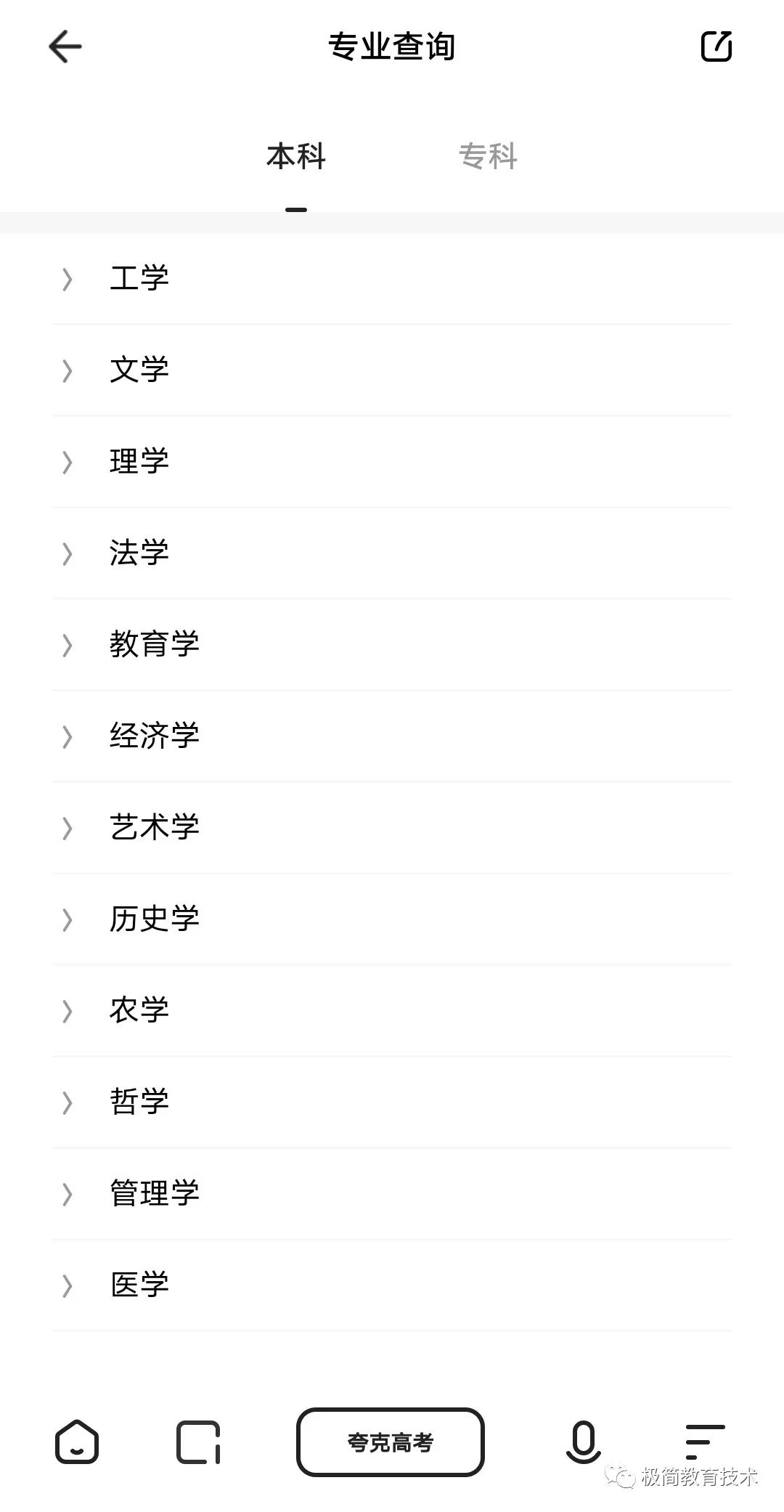Expand the 哲学 category
The height and width of the screenshot is (1512, 784).
(x=392, y=1102)
